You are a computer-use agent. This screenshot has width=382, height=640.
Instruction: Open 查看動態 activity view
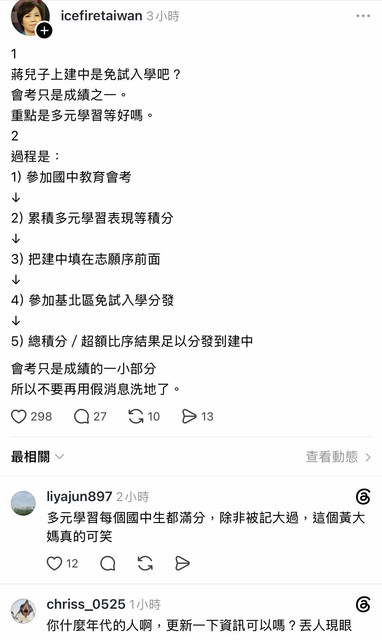pos(338,456)
